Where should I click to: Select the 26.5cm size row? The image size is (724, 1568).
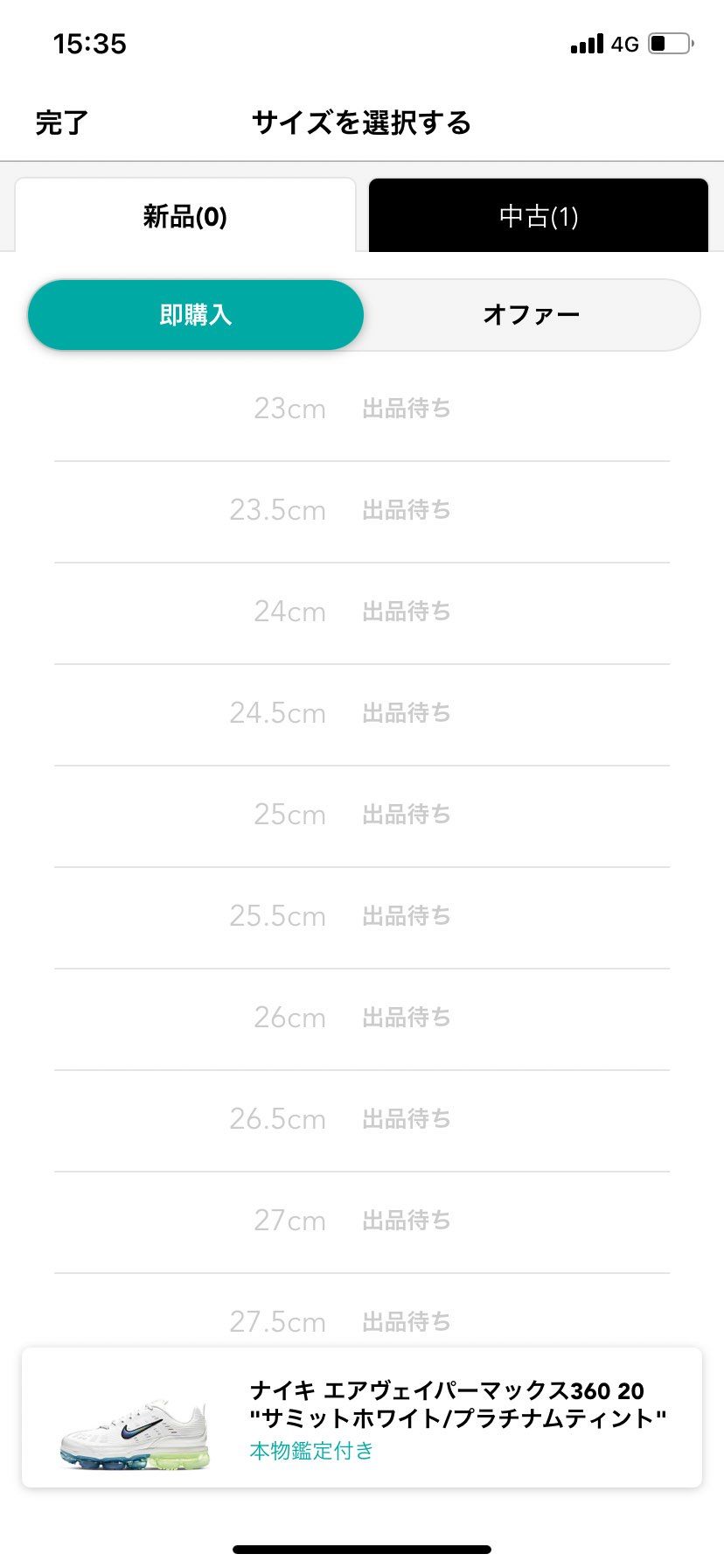point(362,1118)
